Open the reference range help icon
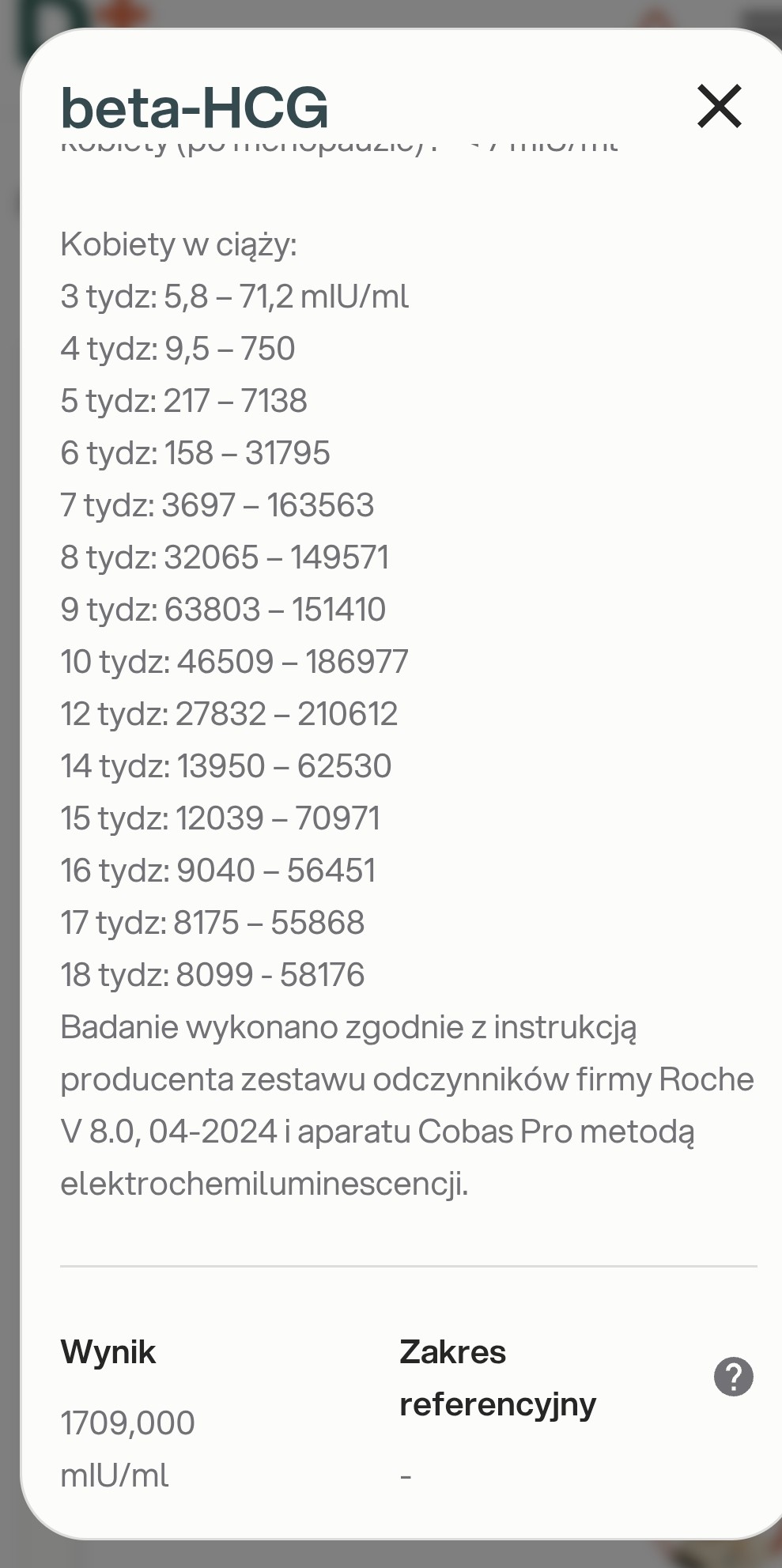Image resolution: width=782 pixels, height=1568 pixels. [733, 1377]
